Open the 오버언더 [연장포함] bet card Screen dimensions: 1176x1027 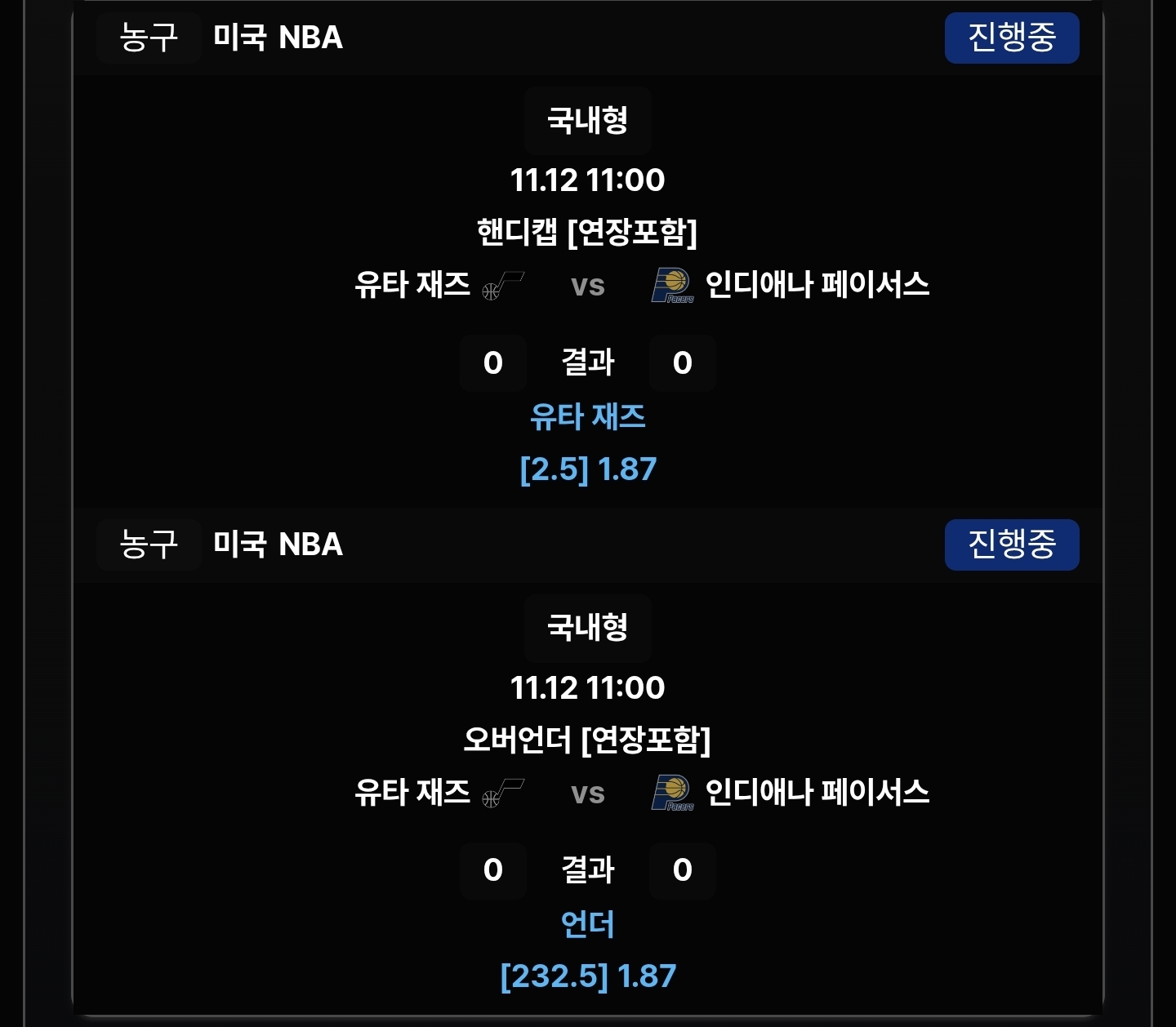click(x=587, y=740)
